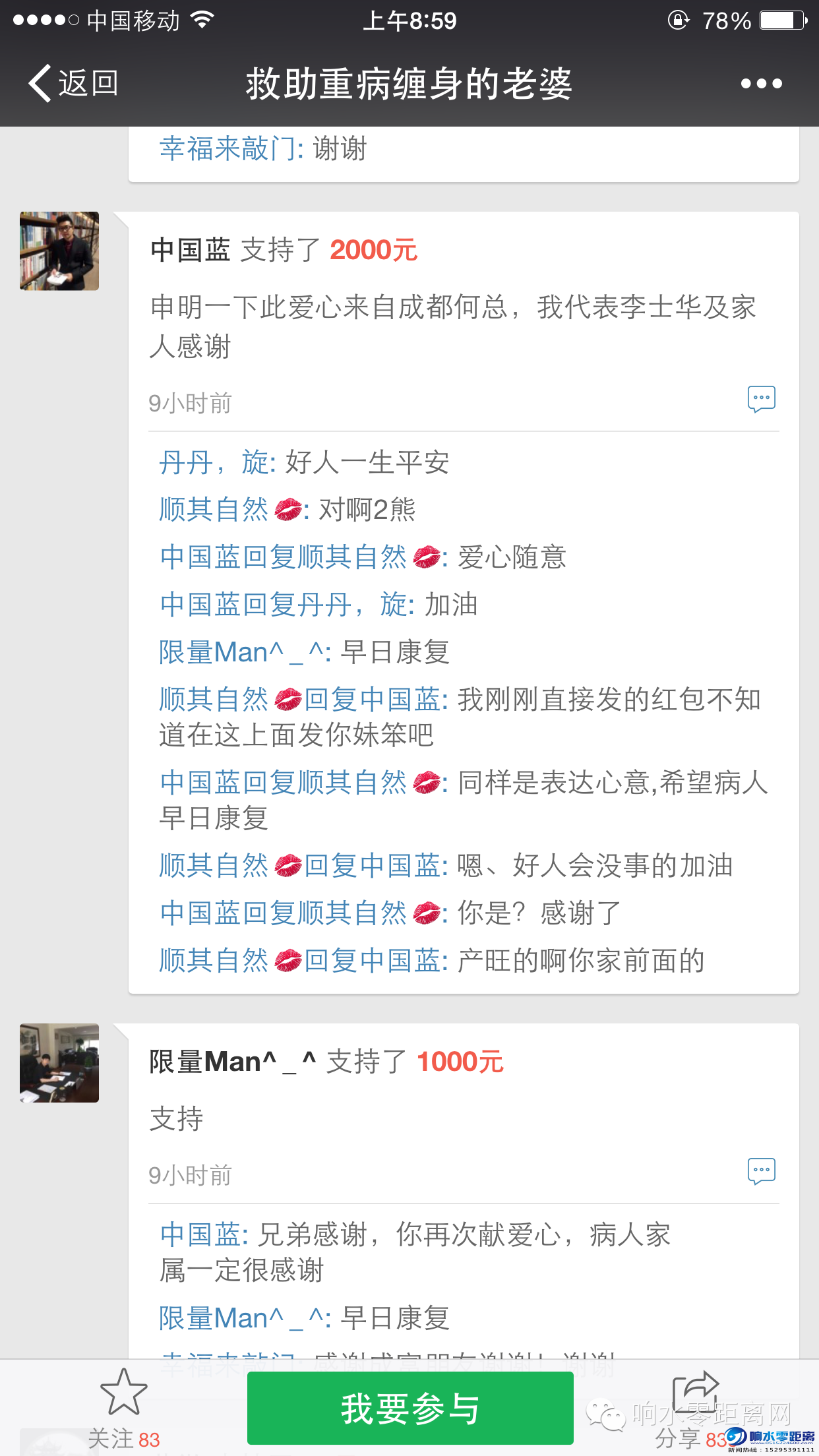Go back using the 返回 button
819x1456 pixels.
coord(73,84)
